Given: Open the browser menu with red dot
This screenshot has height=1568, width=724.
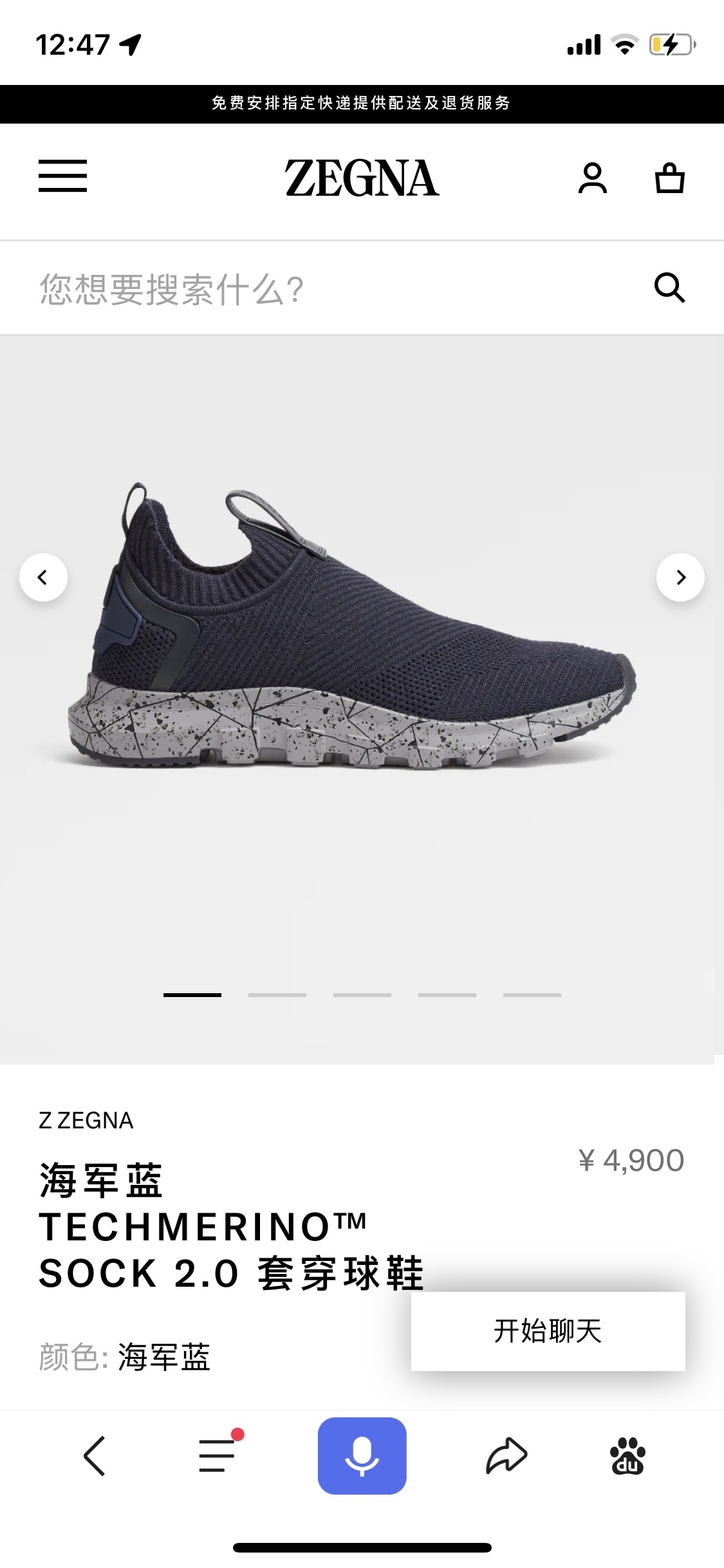Looking at the screenshot, I should click(x=218, y=1456).
